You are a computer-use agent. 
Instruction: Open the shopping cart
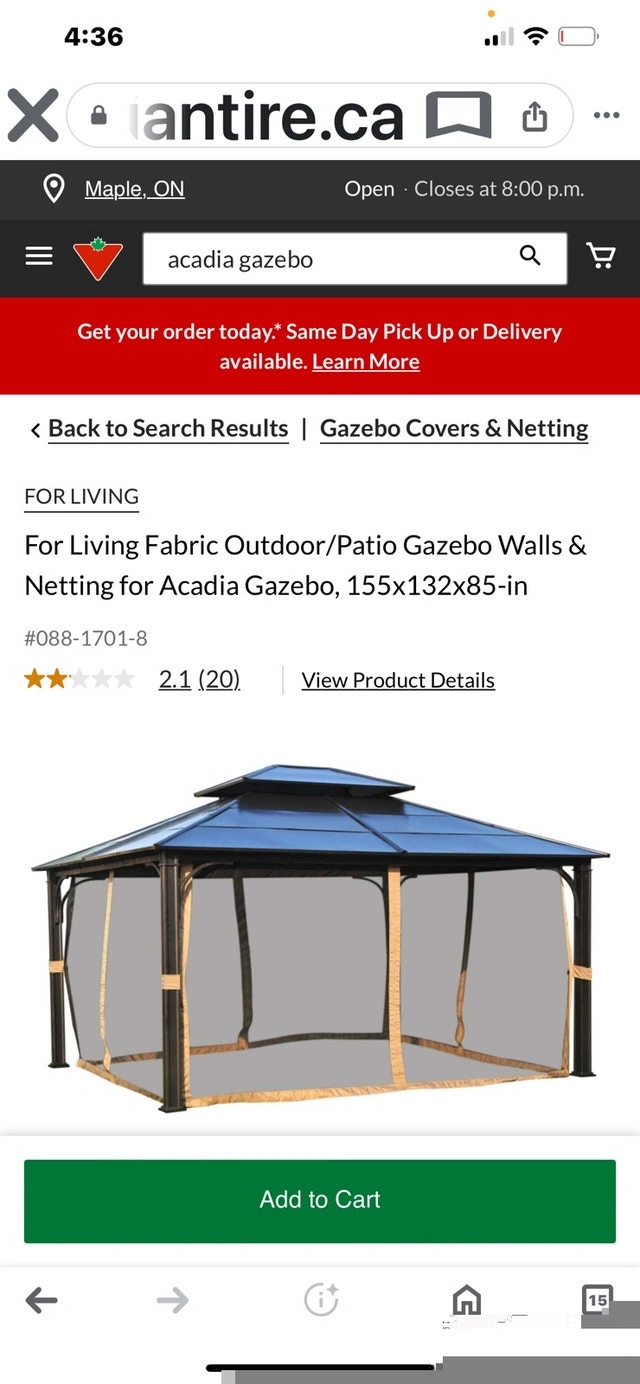click(601, 257)
